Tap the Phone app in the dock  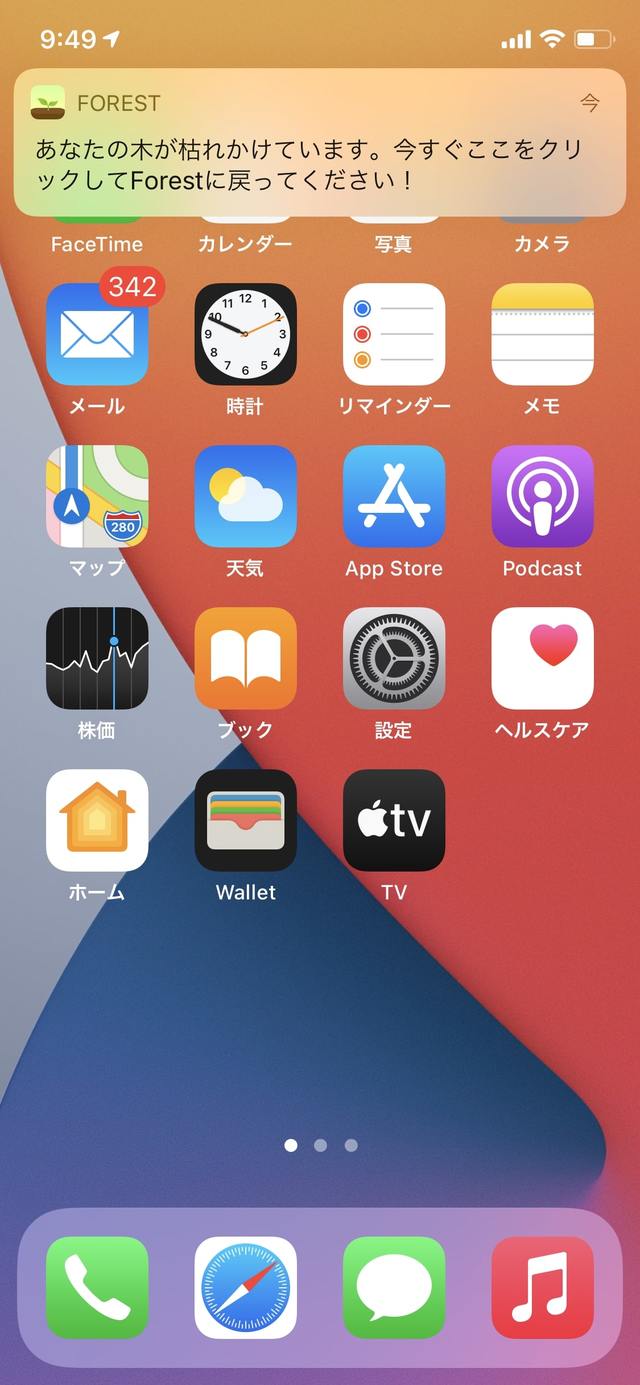coord(97,1288)
